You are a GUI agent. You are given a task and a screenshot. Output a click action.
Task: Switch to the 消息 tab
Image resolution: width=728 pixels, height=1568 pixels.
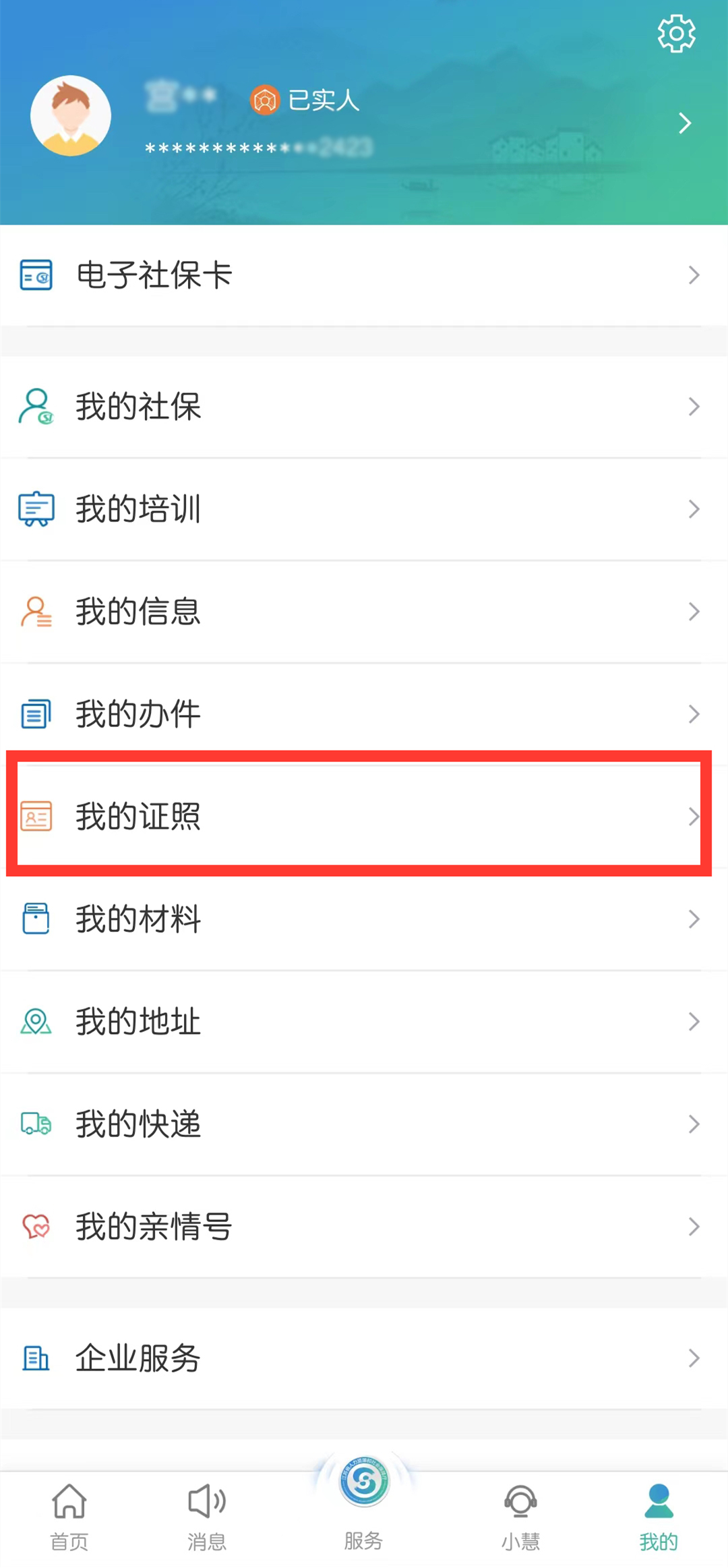207,1517
